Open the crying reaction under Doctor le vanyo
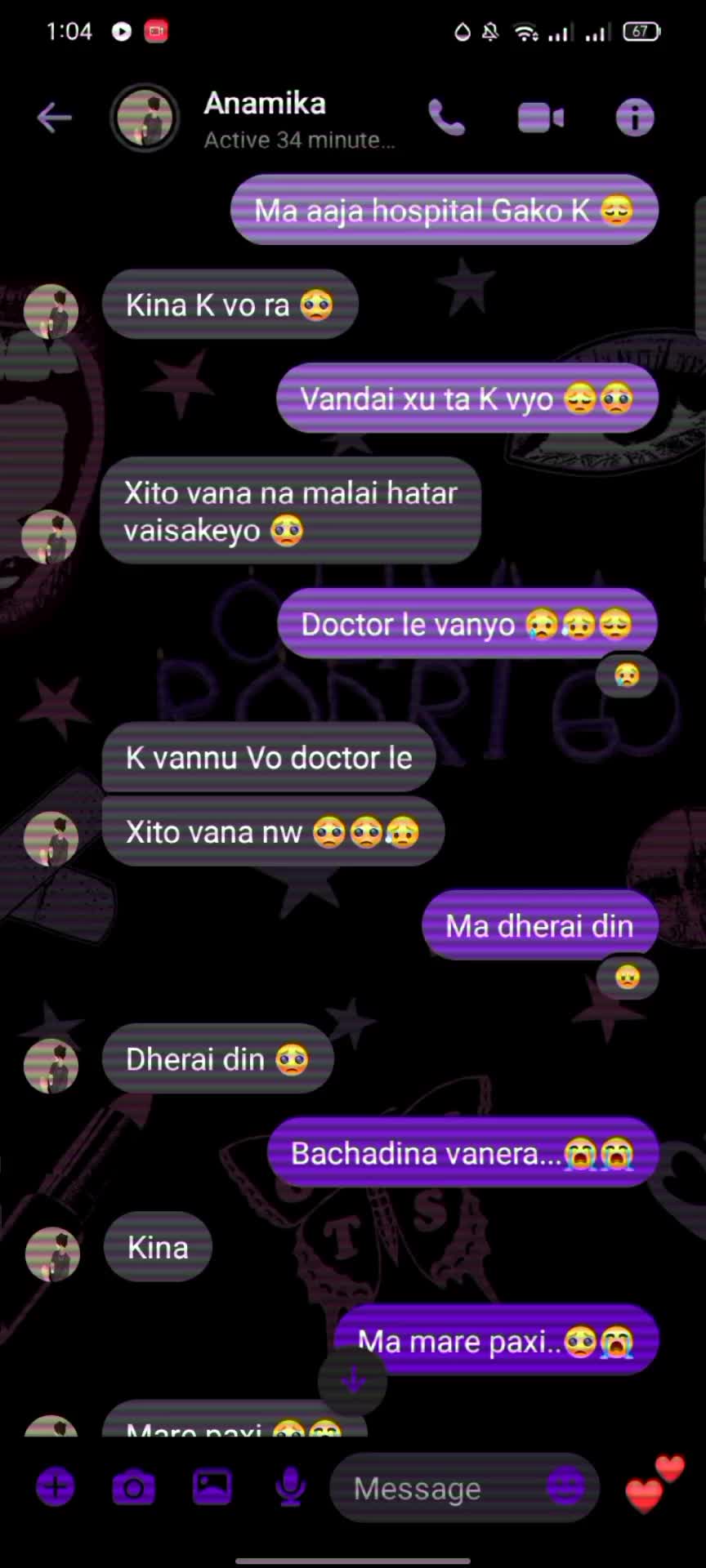706x1568 pixels. (x=627, y=675)
